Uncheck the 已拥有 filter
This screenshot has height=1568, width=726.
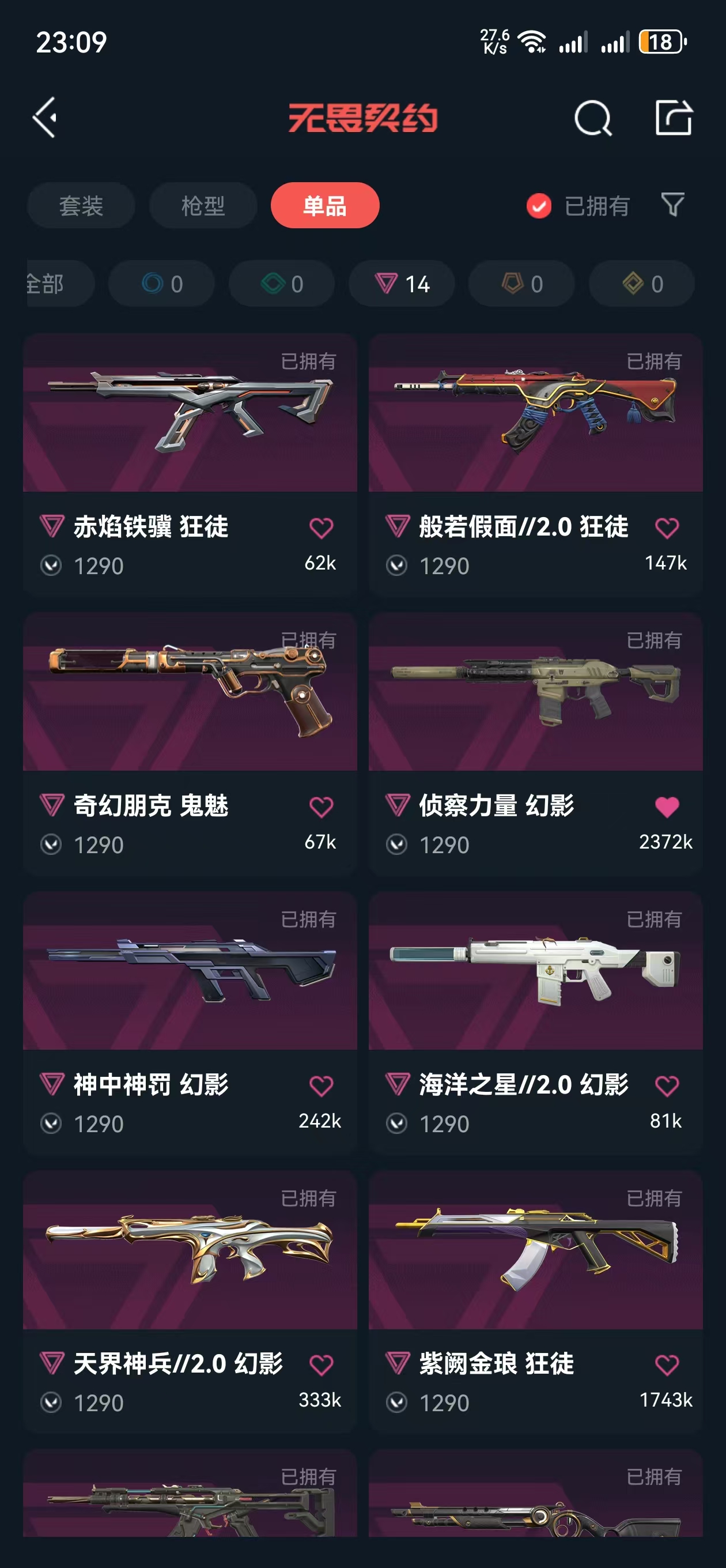coord(539,206)
